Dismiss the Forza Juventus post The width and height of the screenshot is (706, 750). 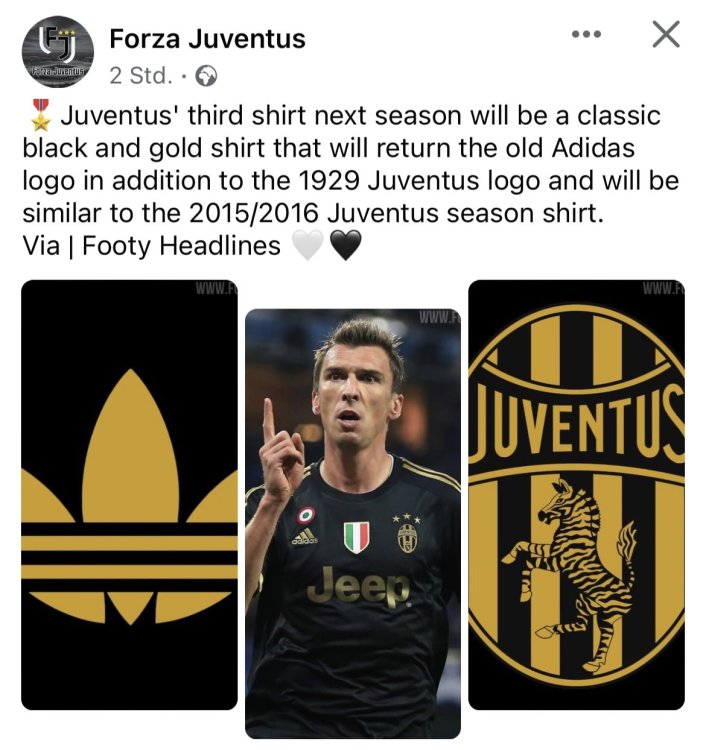click(665, 35)
